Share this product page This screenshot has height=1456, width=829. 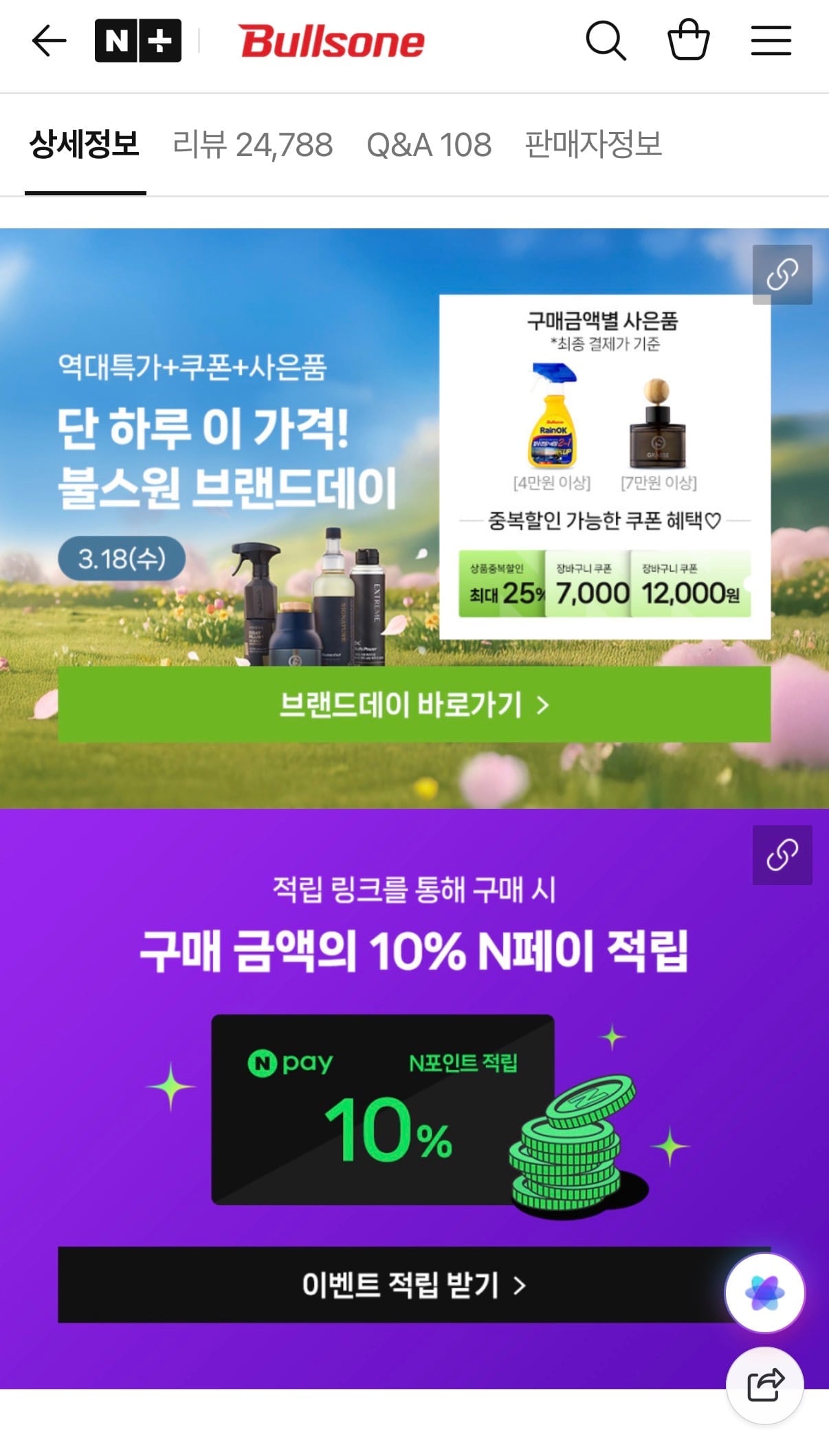point(764,1384)
